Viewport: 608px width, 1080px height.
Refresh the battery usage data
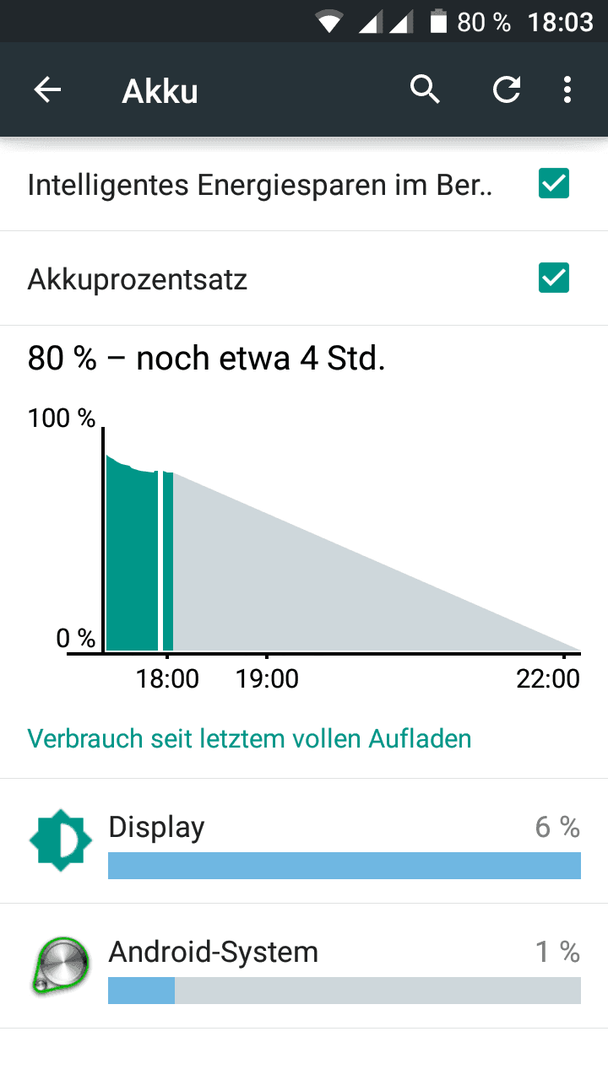pyautogui.click(x=507, y=90)
